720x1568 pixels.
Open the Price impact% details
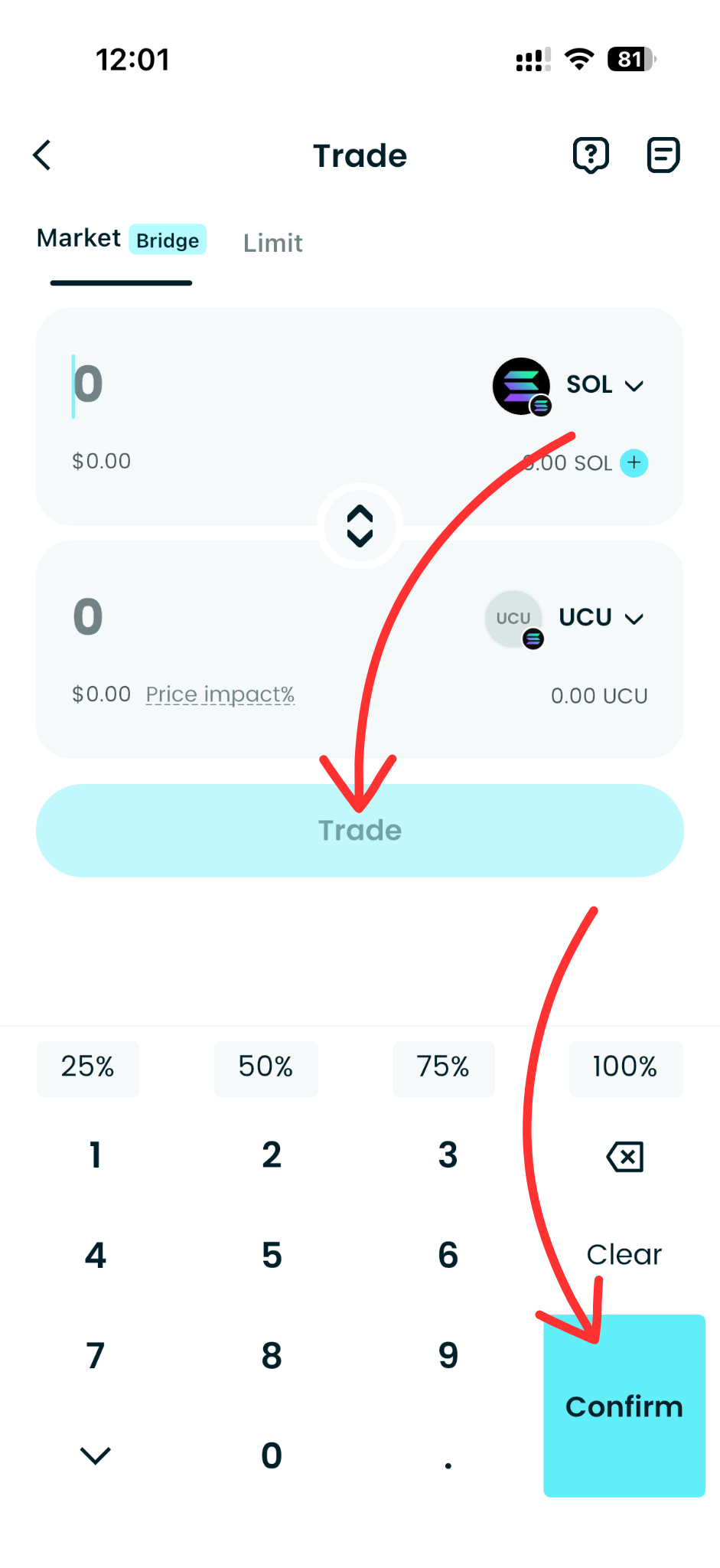(220, 694)
